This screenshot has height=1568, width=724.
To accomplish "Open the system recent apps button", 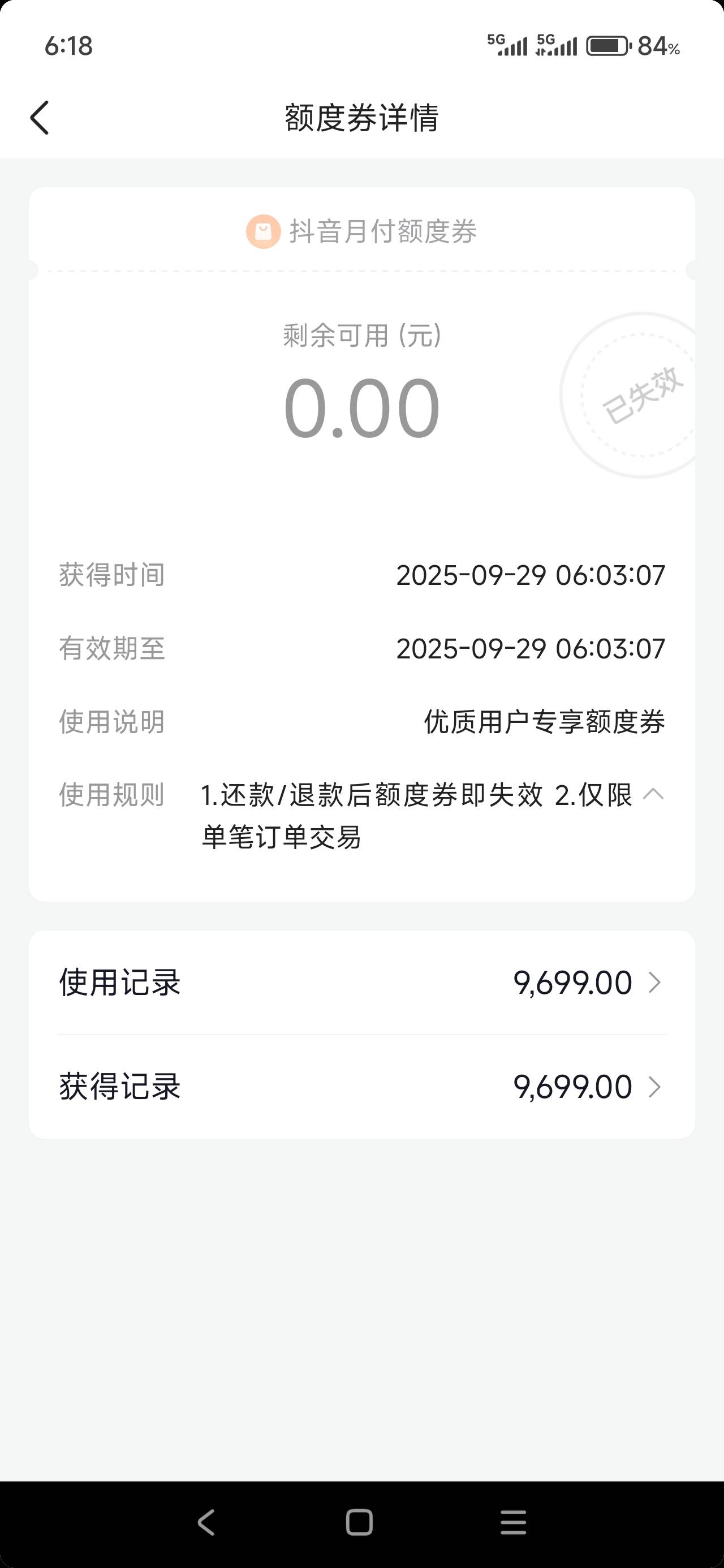I will tap(512, 1522).
